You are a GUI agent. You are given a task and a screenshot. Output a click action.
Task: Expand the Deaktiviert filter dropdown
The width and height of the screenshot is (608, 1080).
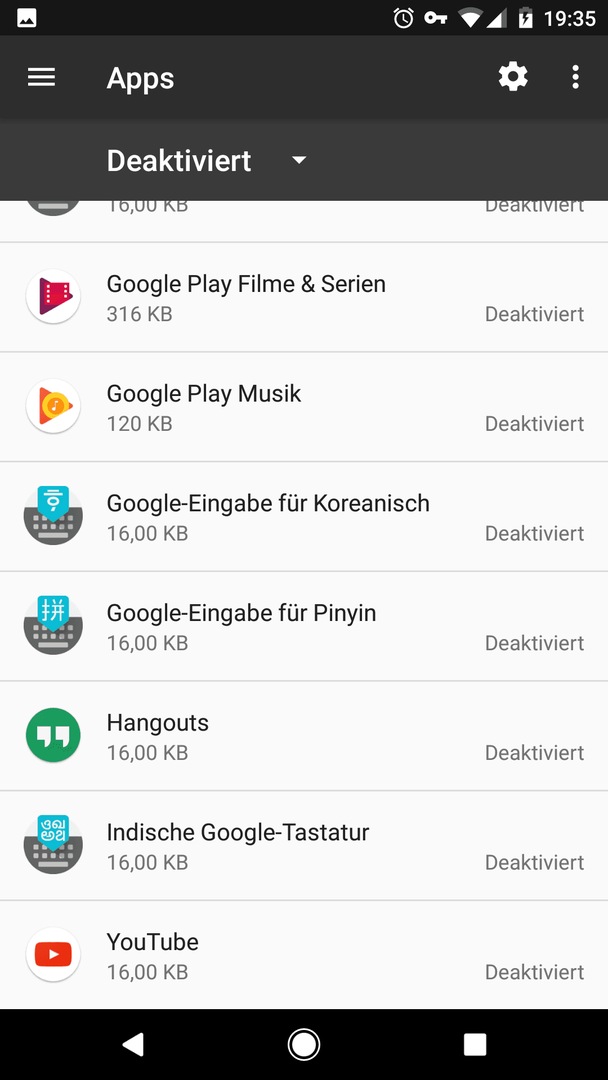207,160
